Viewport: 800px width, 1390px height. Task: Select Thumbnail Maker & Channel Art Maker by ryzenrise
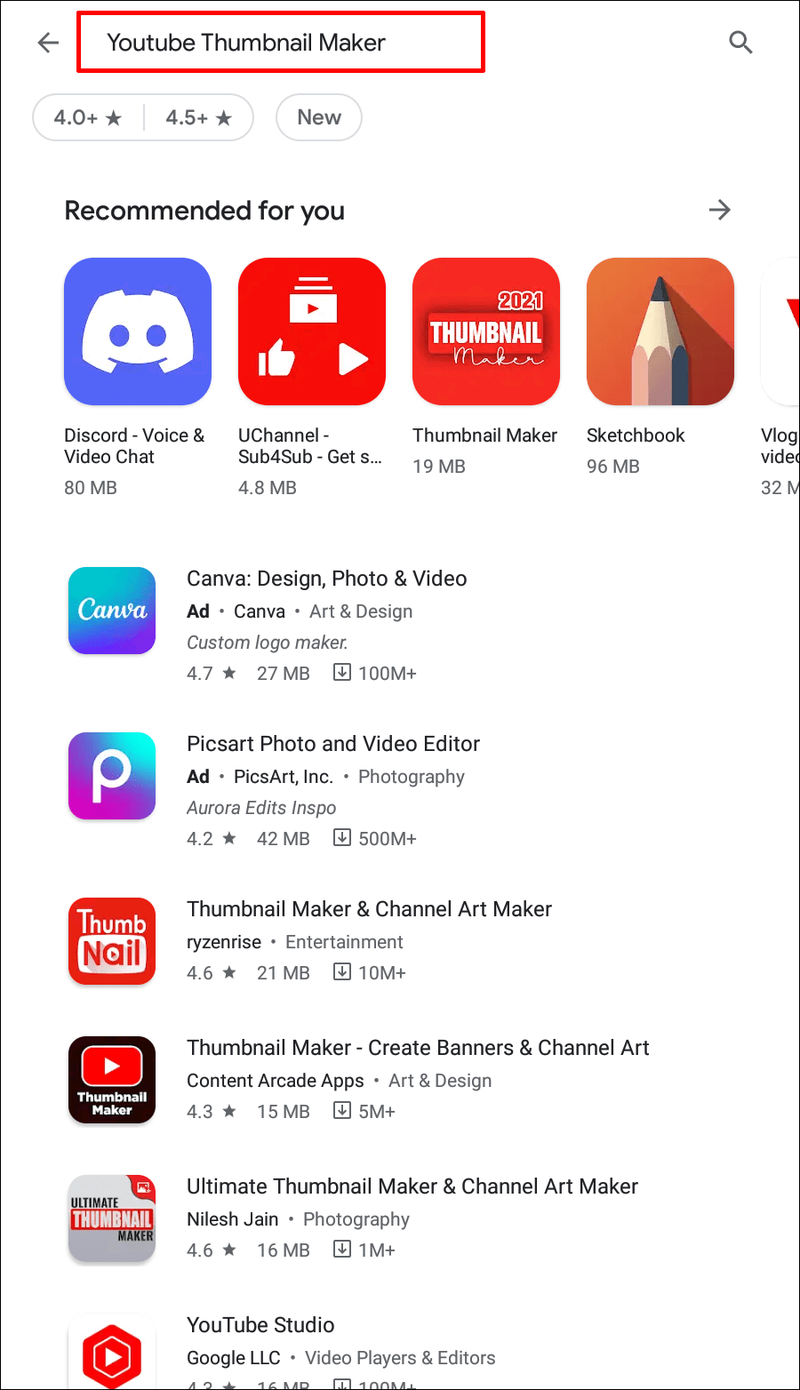click(x=400, y=941)
